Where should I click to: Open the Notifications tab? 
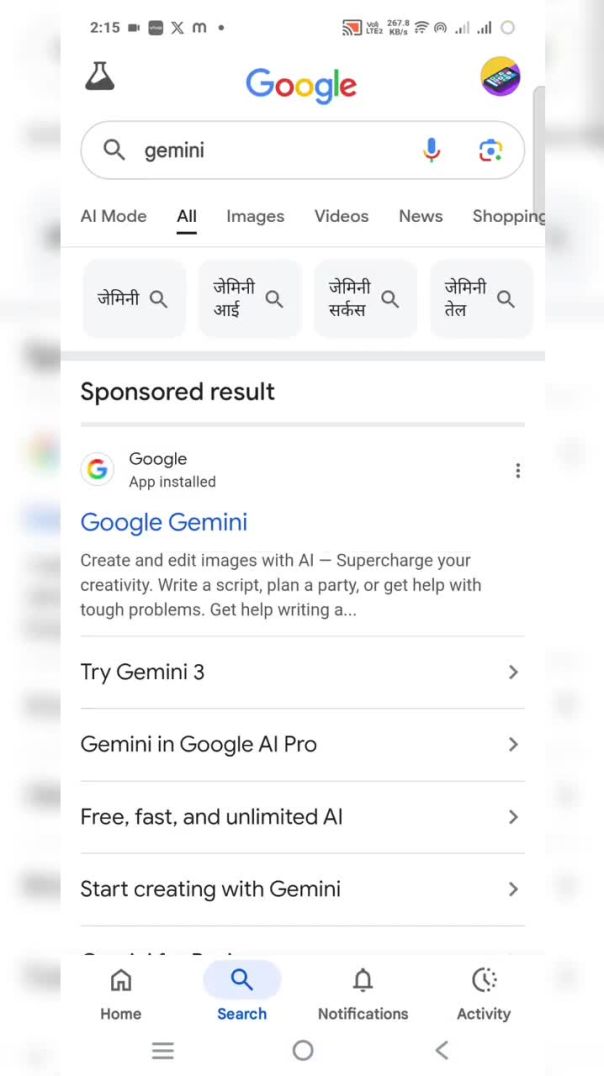point(363,993)
